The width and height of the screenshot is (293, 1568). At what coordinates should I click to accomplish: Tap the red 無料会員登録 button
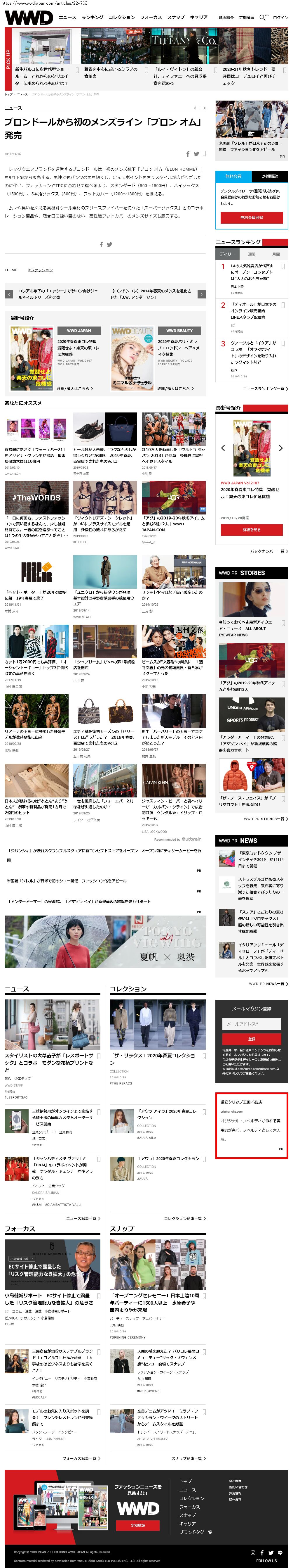tap(251, 217)
